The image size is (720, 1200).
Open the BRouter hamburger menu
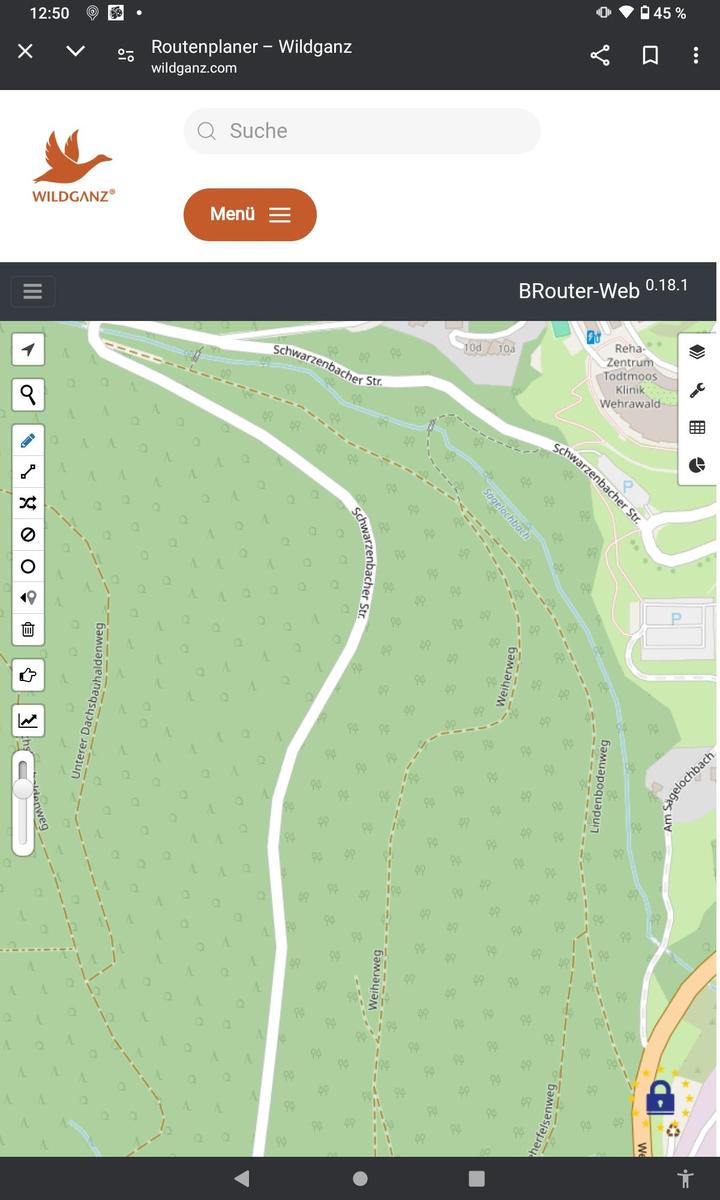32,291
